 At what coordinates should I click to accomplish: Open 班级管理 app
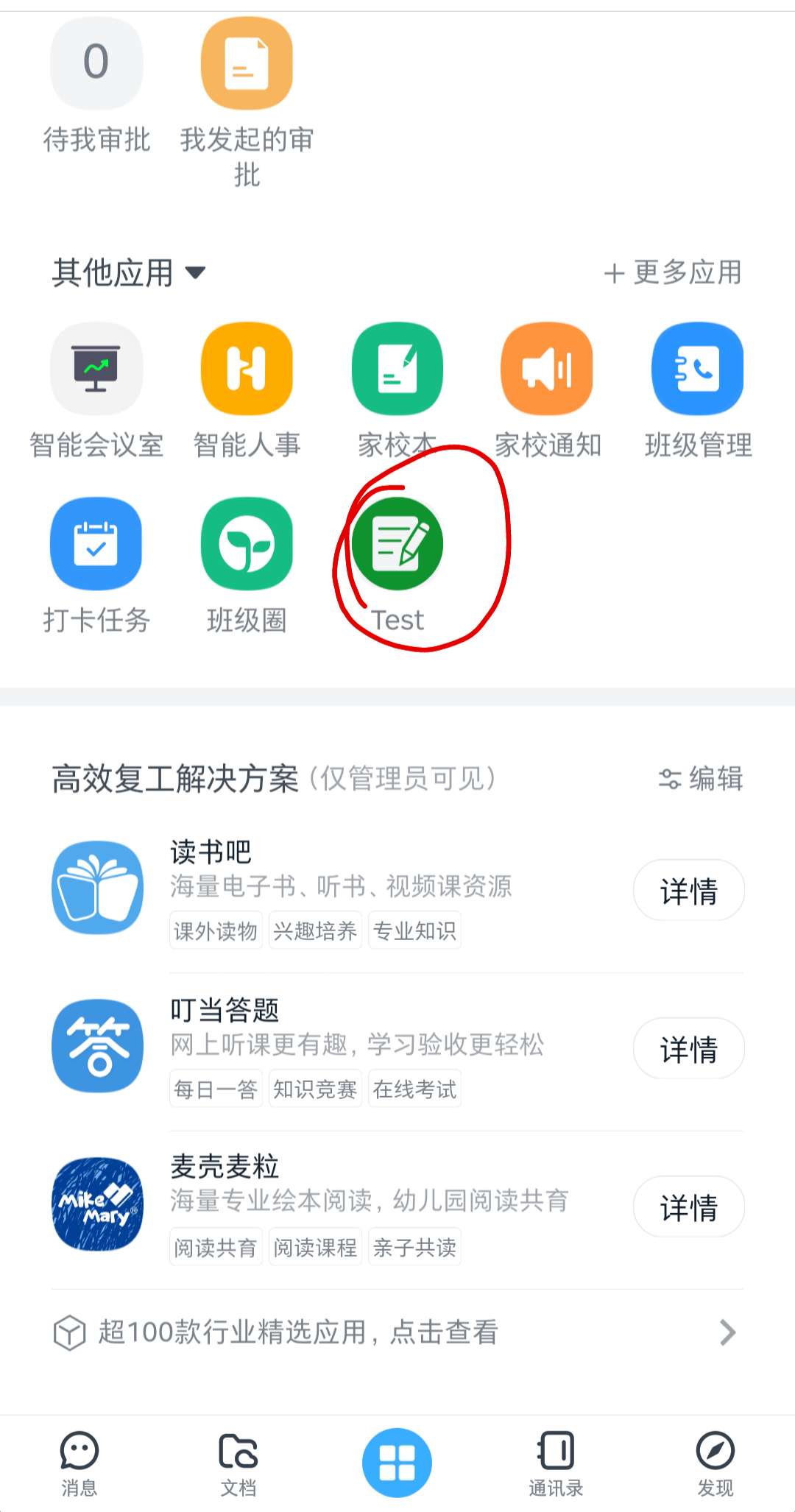(698, 370)
